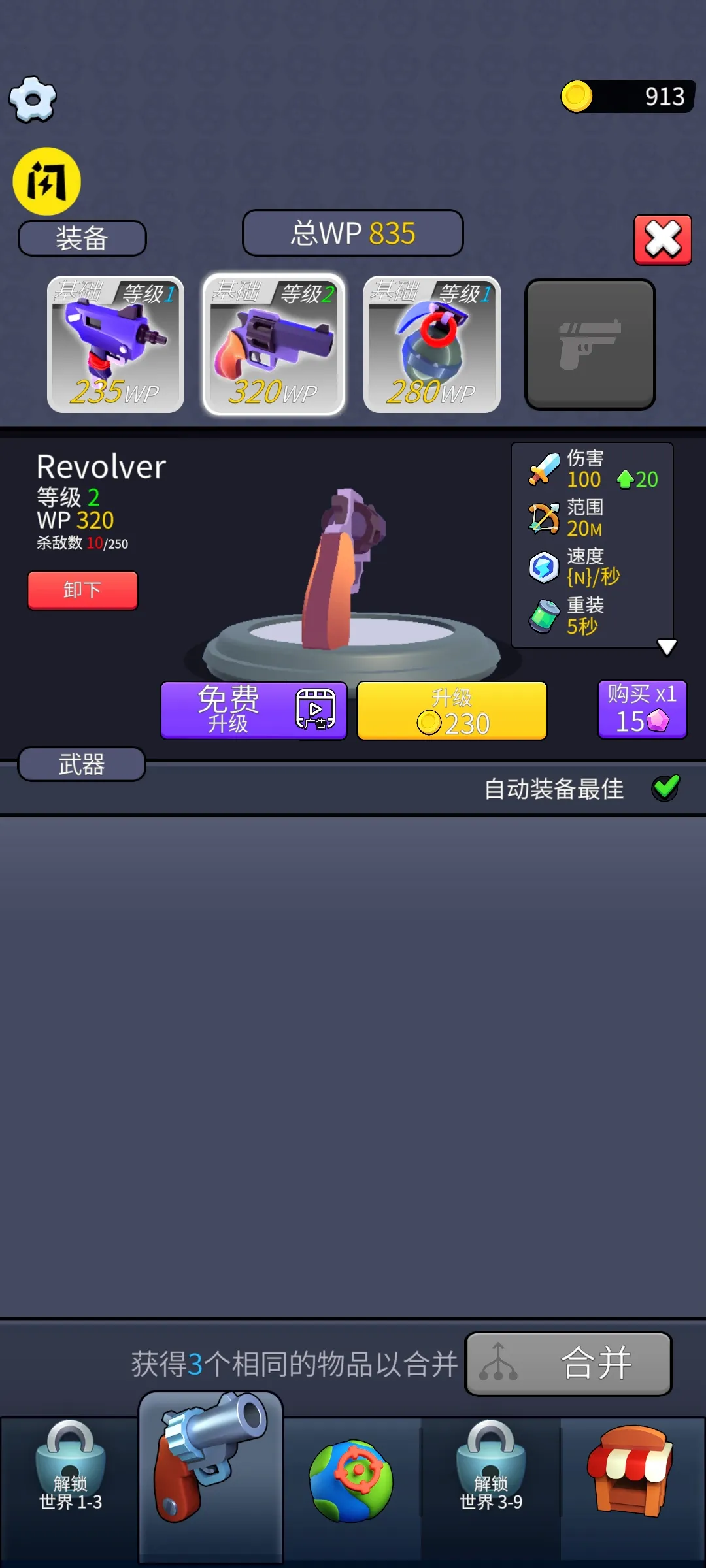
Task: Tap the 合并 merge button
Action: click(568, 1364)
